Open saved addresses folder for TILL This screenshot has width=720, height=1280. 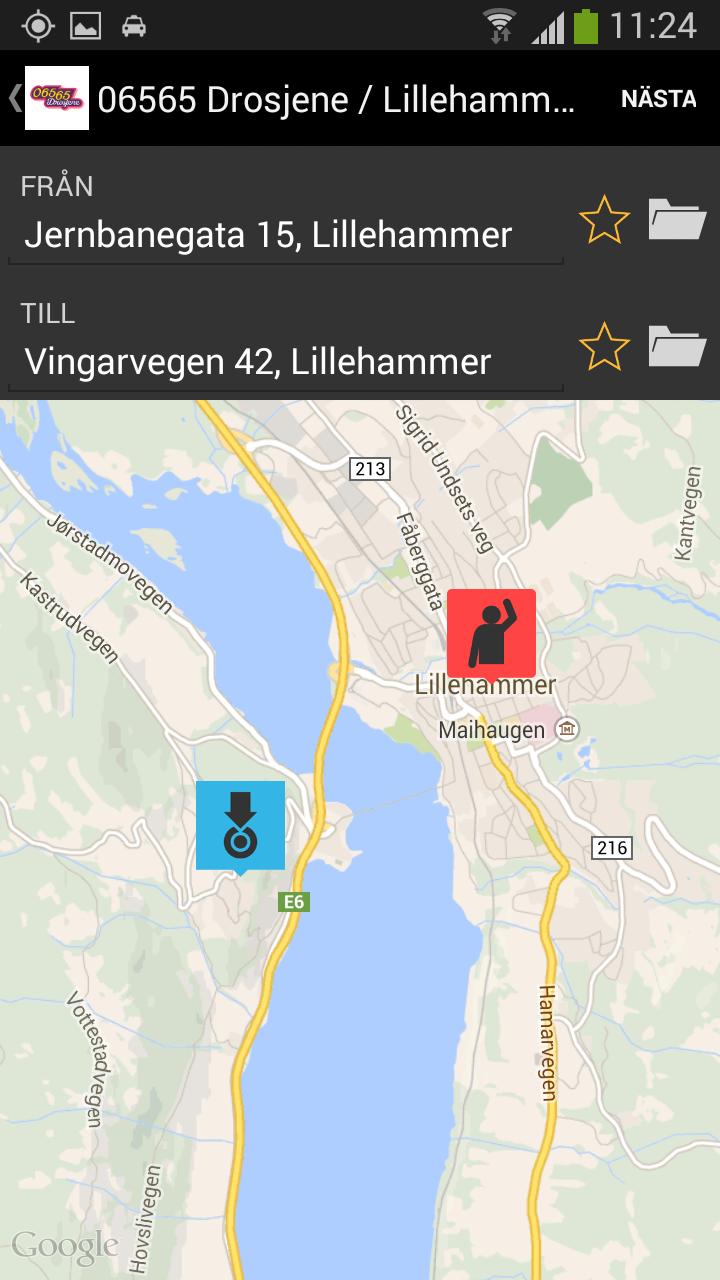pos(677,346)
